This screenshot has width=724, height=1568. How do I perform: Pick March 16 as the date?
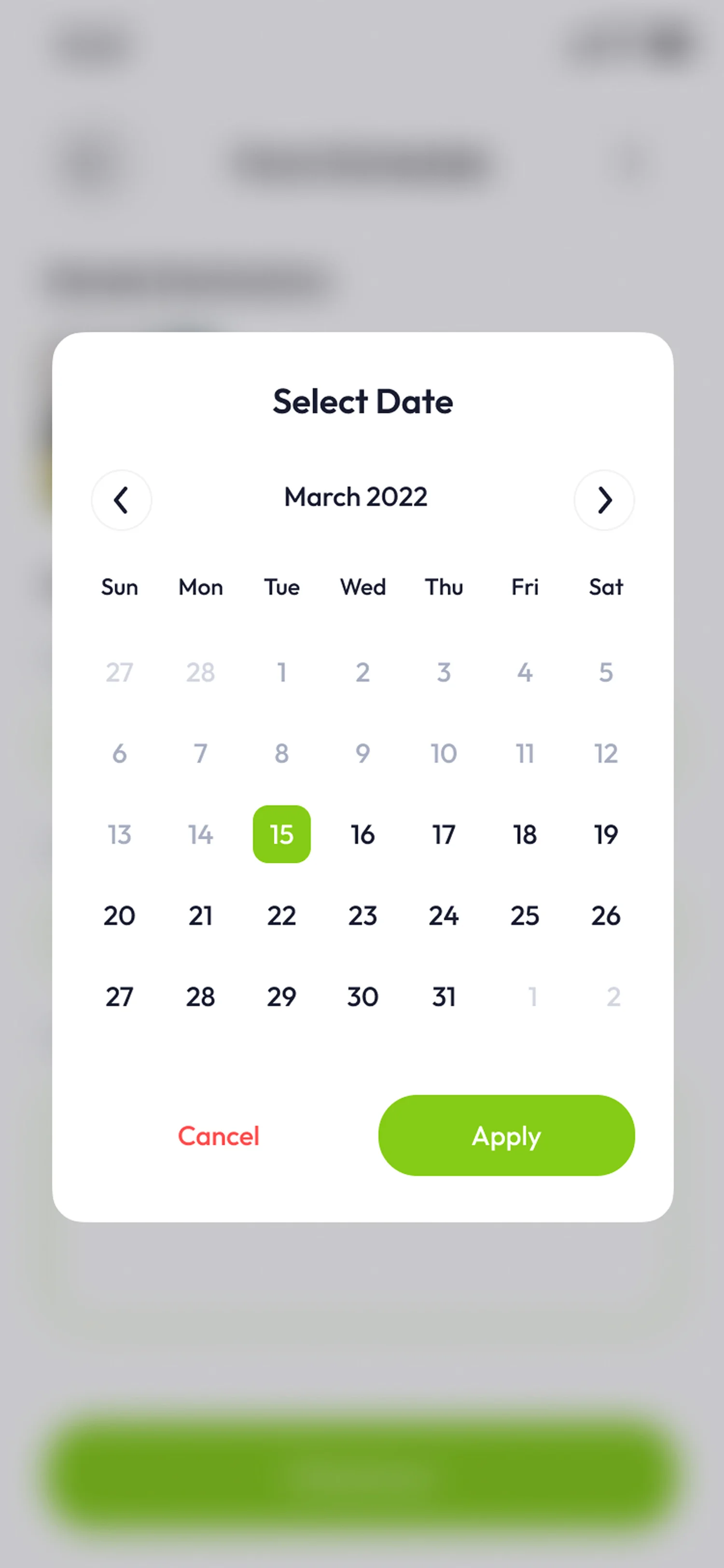point(362,834)
